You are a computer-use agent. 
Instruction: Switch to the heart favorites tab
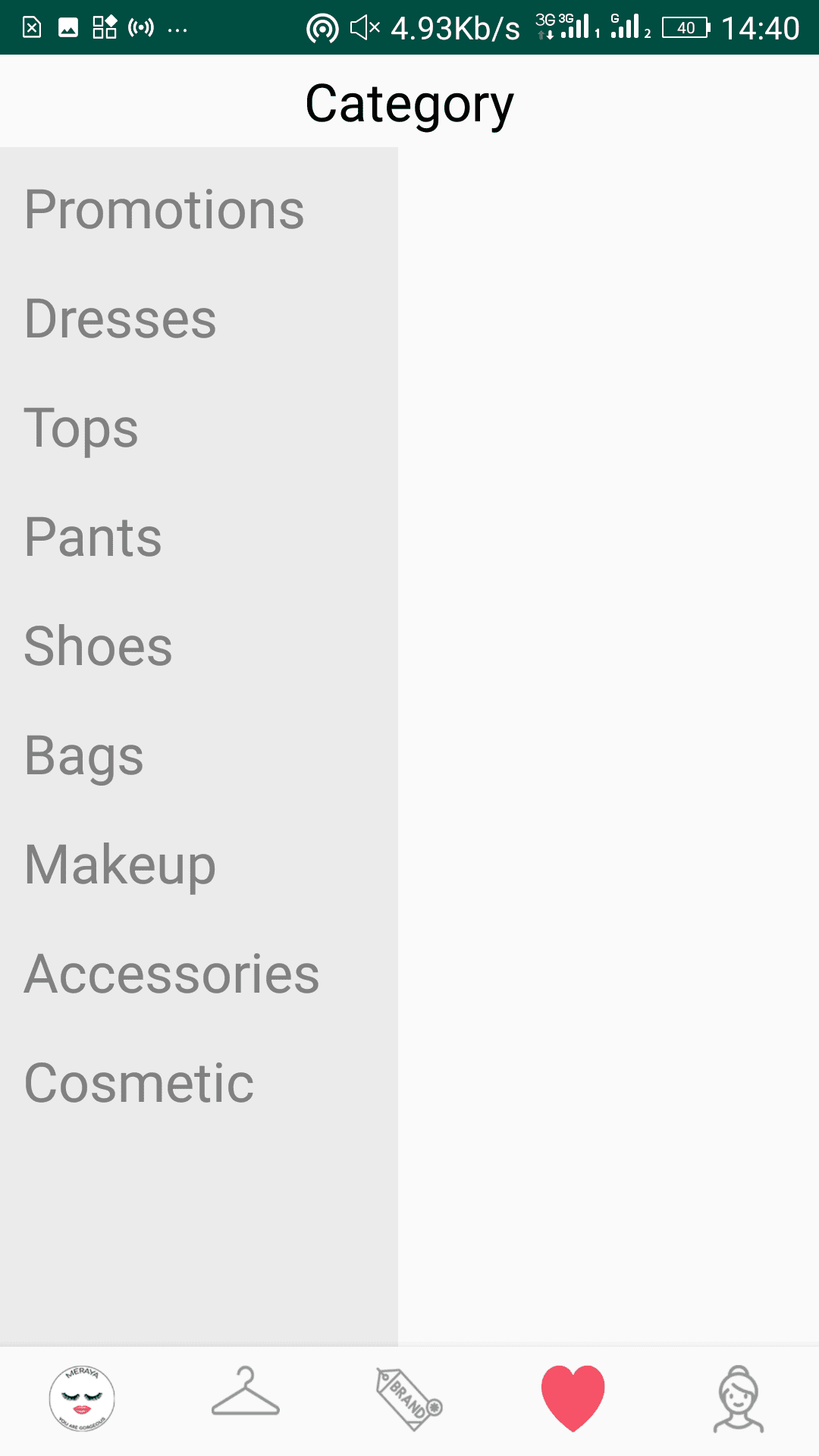(573, 1398)
